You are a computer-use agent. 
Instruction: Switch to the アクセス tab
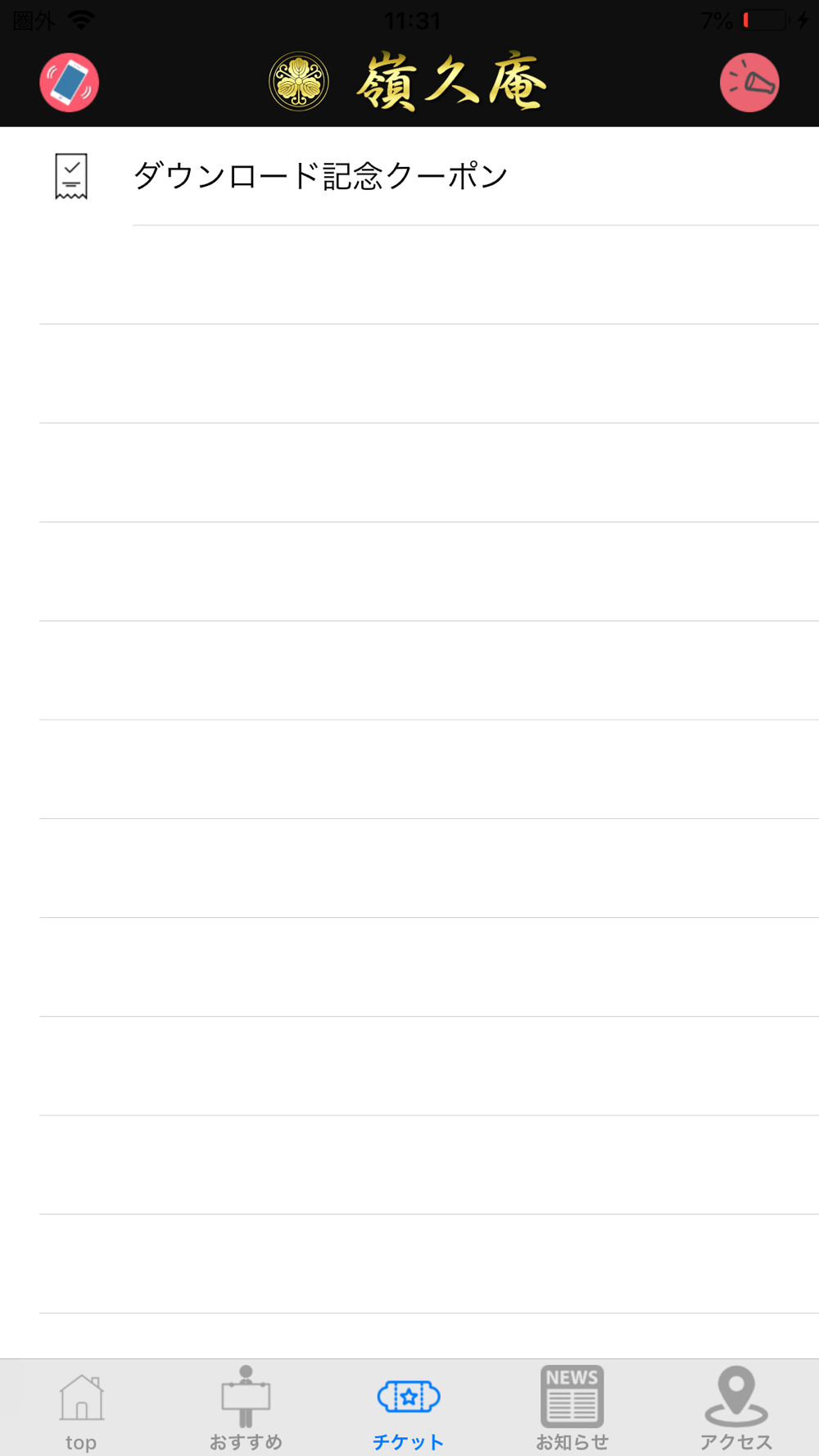[736, 1409]
